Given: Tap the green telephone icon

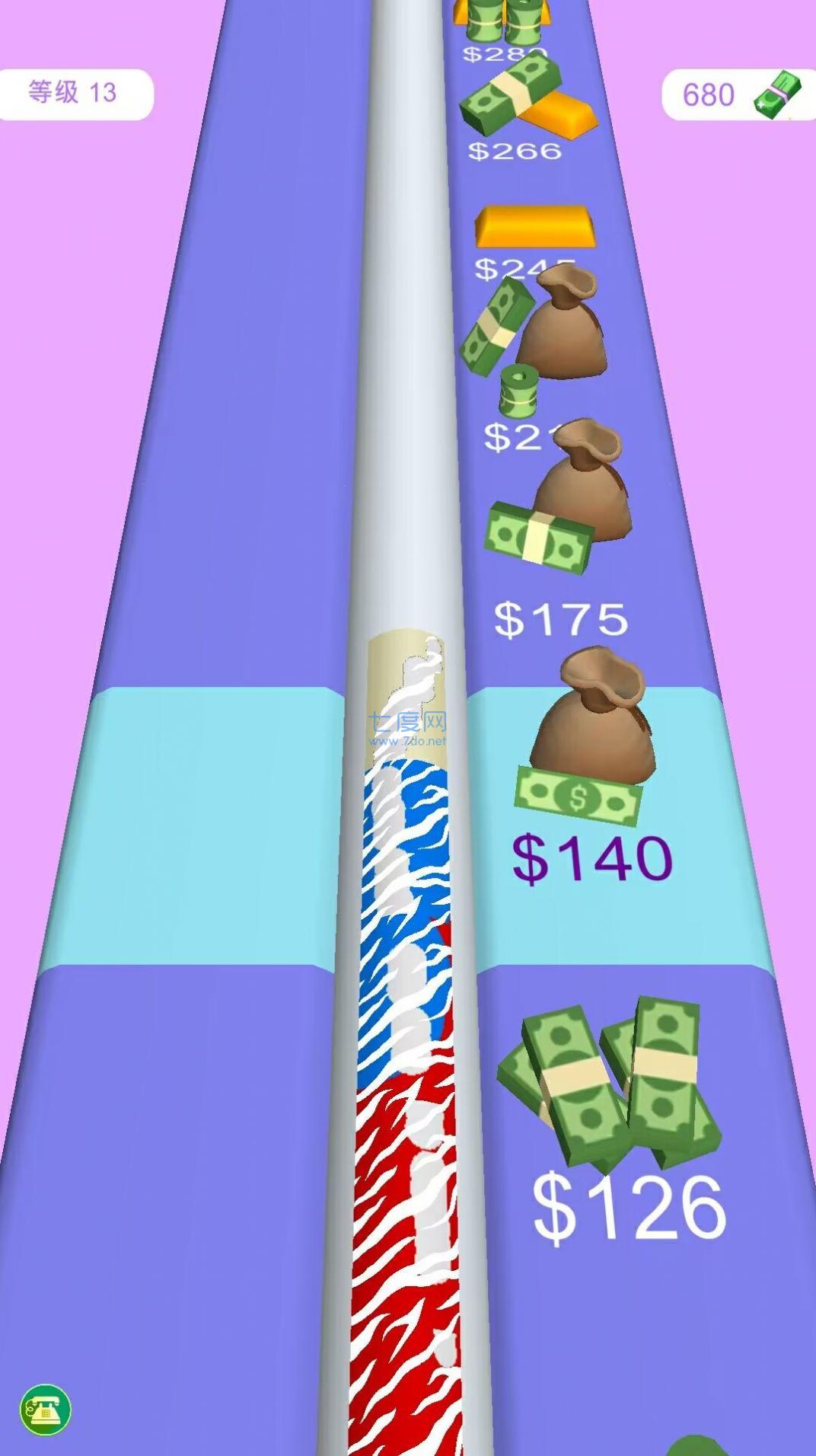Looking at the screenshot, I should pyautogui.click(x=46, y=1410).
